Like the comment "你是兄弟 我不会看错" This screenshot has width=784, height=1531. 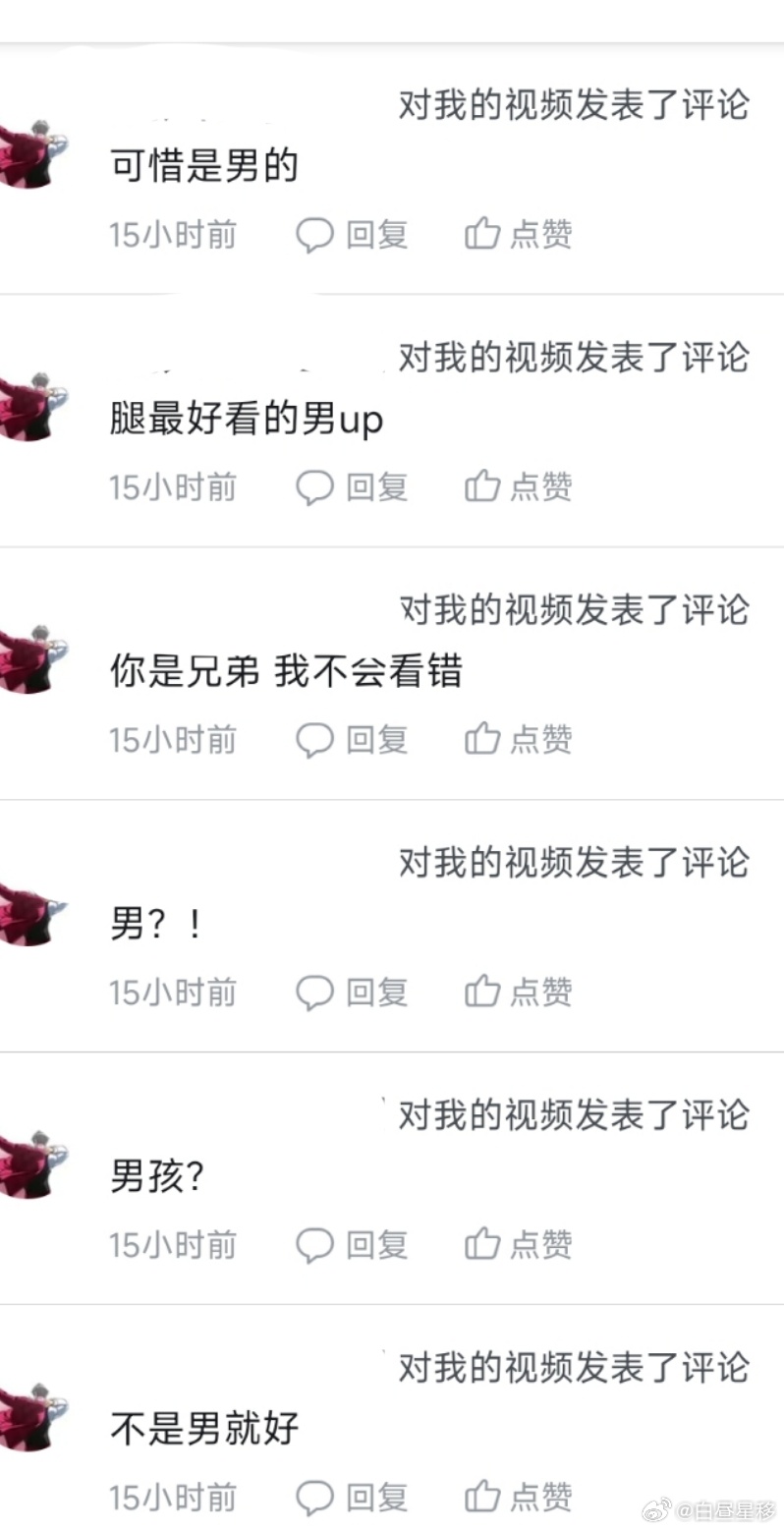tap(518, 739)
